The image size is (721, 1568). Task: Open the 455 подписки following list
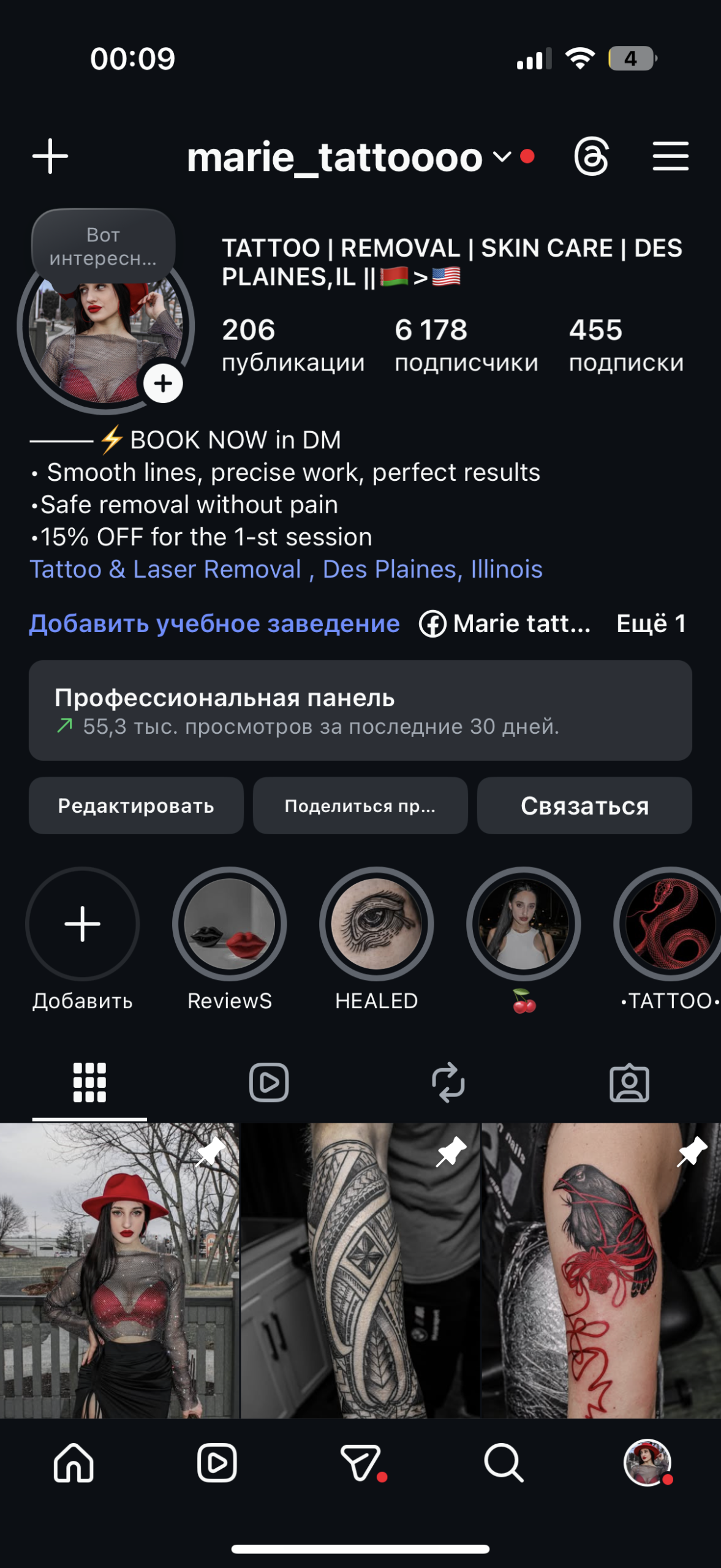click(625, 345)
